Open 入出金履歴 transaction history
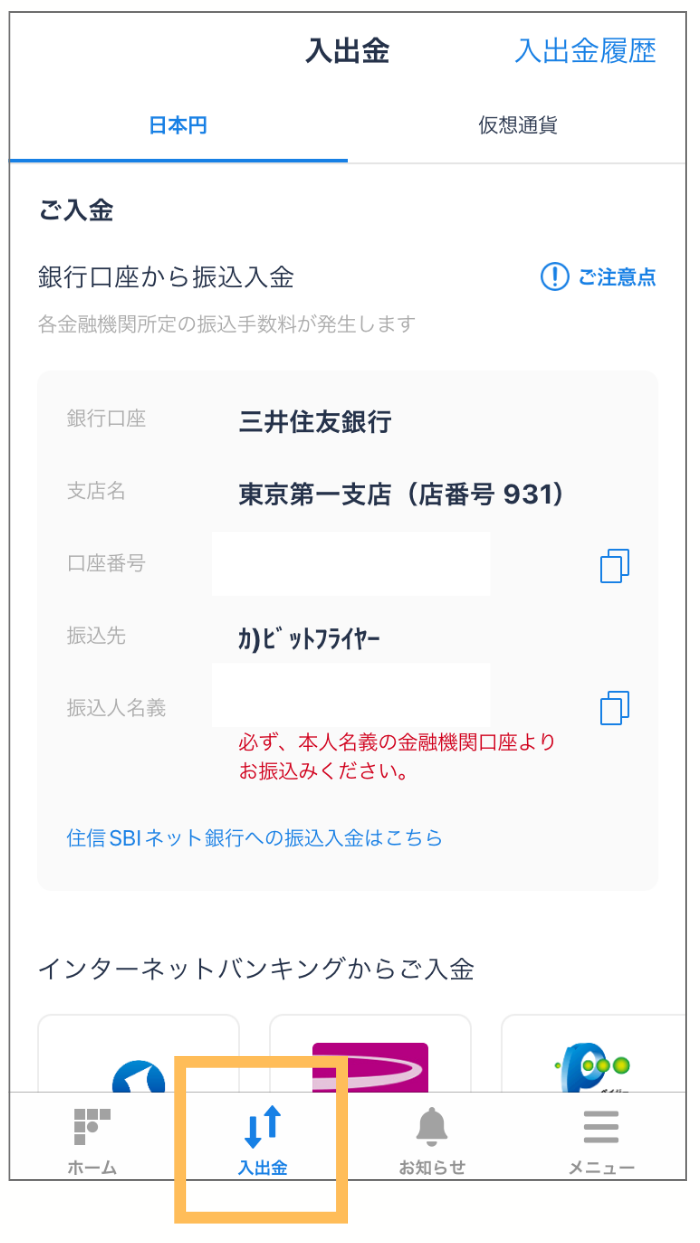700x1243 pixels. point(585,51)
